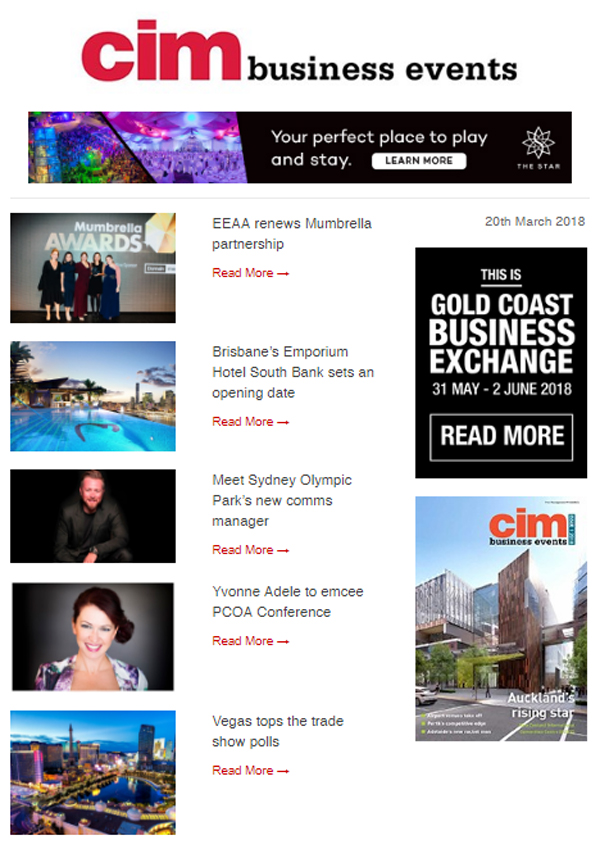Tap Learn More on The Star banner
Image resolution: width=600 pixels, height=849 pixels.
coord(412,160)
